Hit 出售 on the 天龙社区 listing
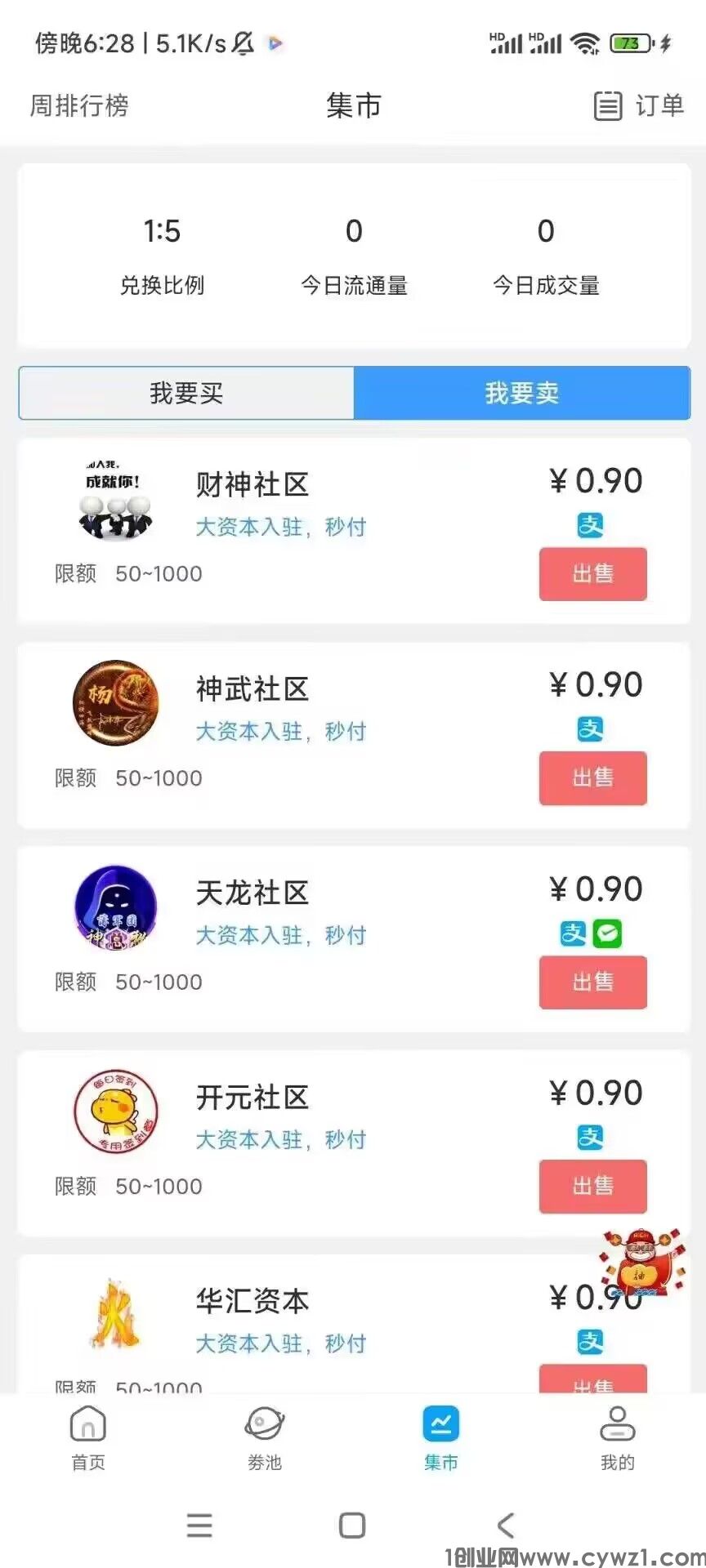706x1568 pixels. (592, 982)
